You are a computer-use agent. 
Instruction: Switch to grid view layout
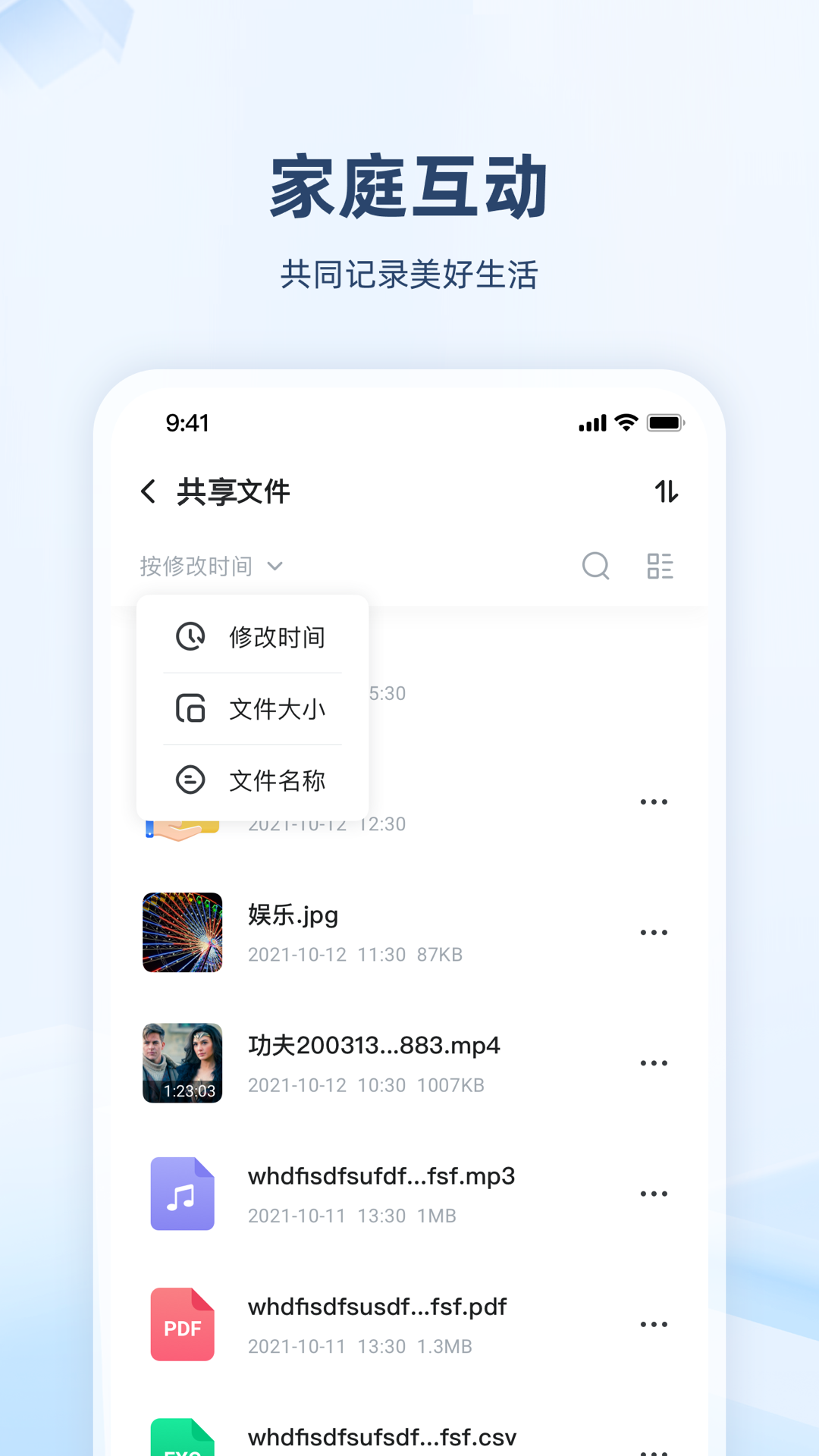point(661,566)
